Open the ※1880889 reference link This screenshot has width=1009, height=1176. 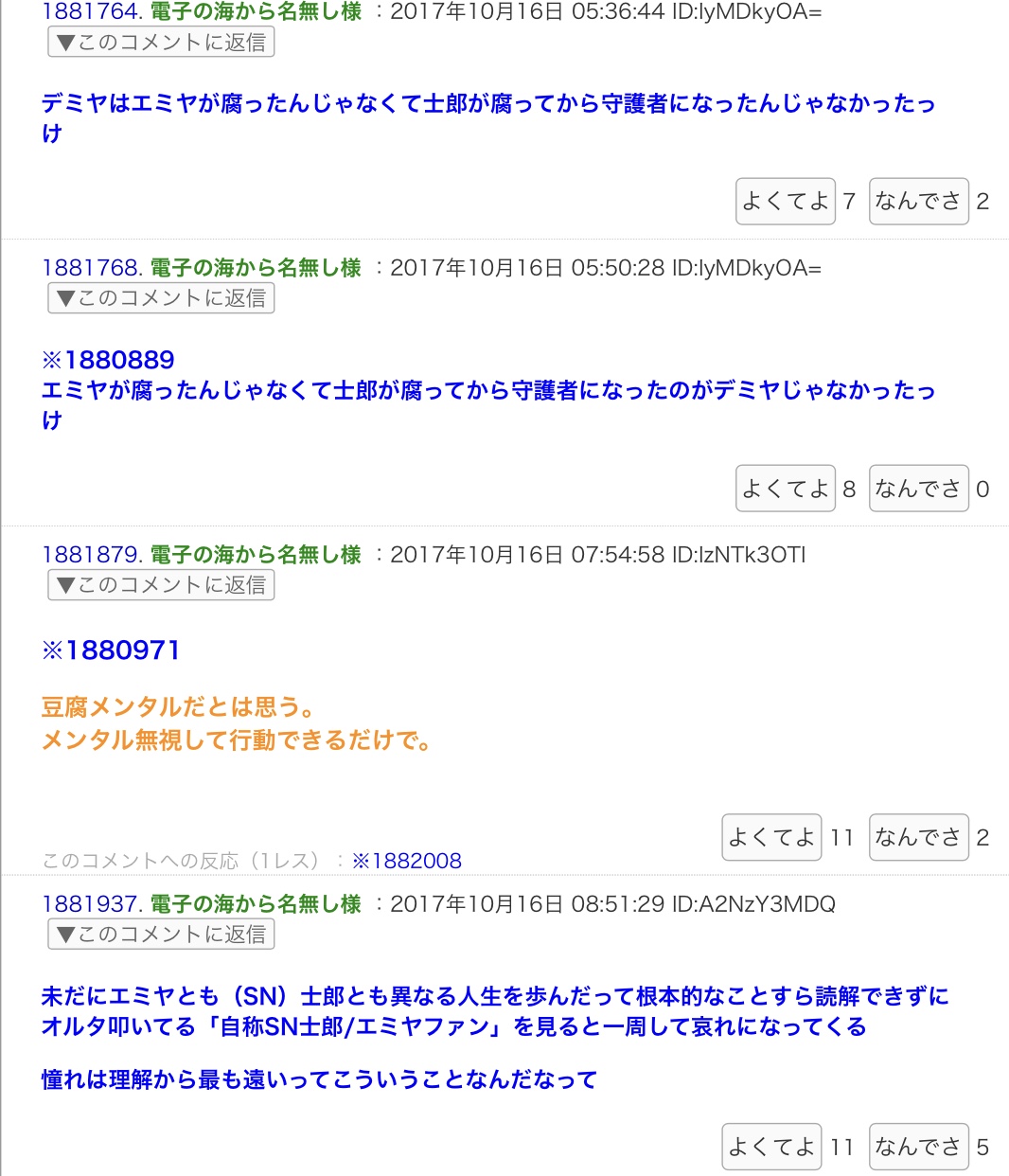(x=109, y=360)
